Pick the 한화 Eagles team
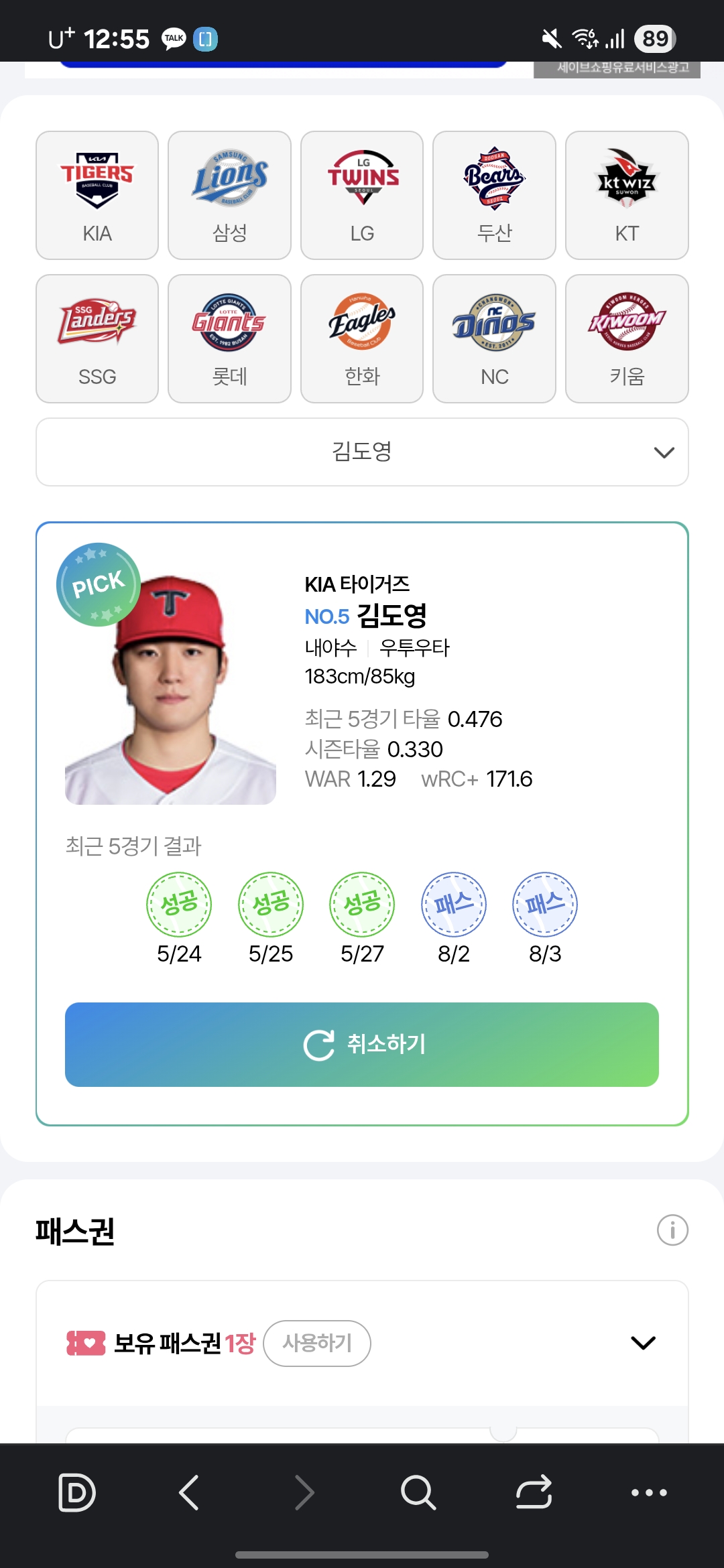Image resolution: width=724 pixels, height=1568 pixels. click(x=362, y=338)
